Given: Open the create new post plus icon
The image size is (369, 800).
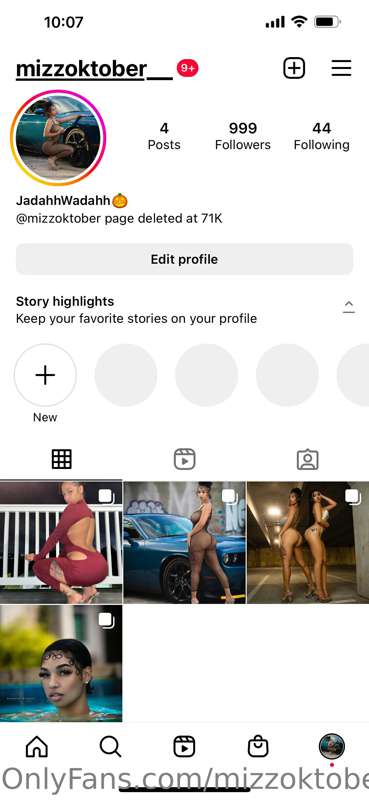Looking at the screenshot, I should pos(294,68).
